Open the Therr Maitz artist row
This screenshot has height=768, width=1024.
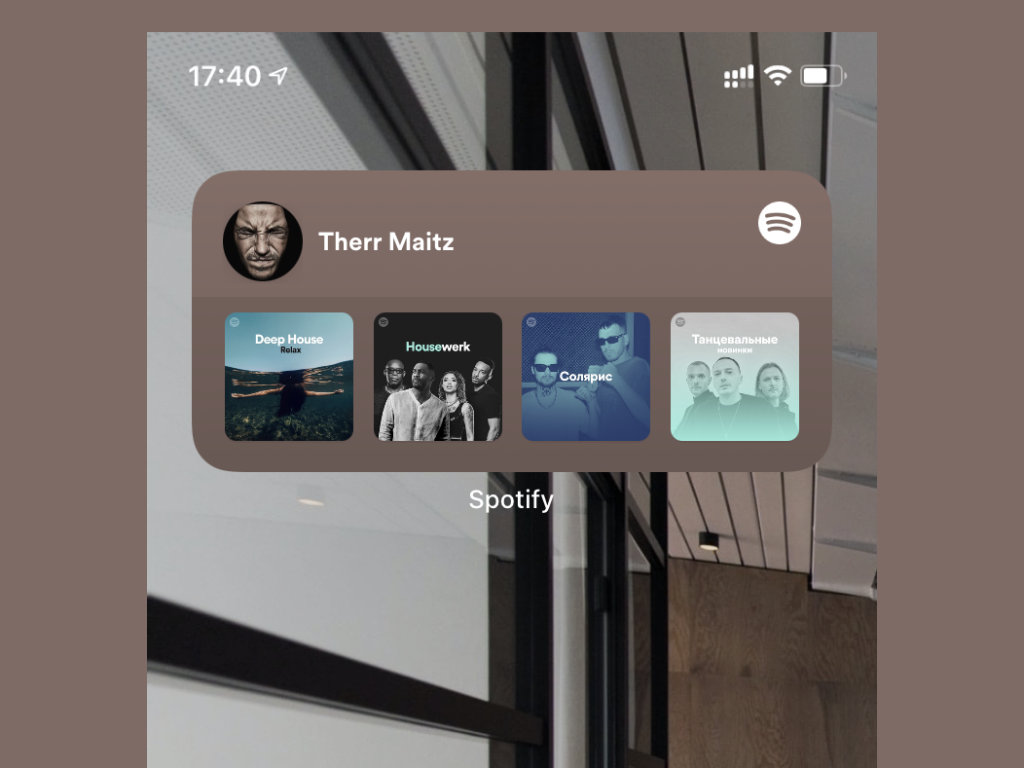pos(385,241)
